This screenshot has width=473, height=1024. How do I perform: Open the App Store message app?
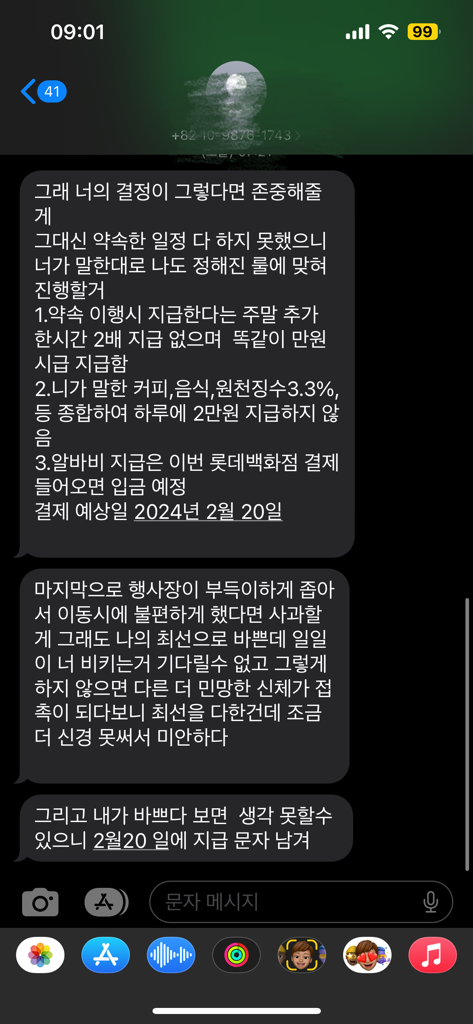(x=106, y=955)
